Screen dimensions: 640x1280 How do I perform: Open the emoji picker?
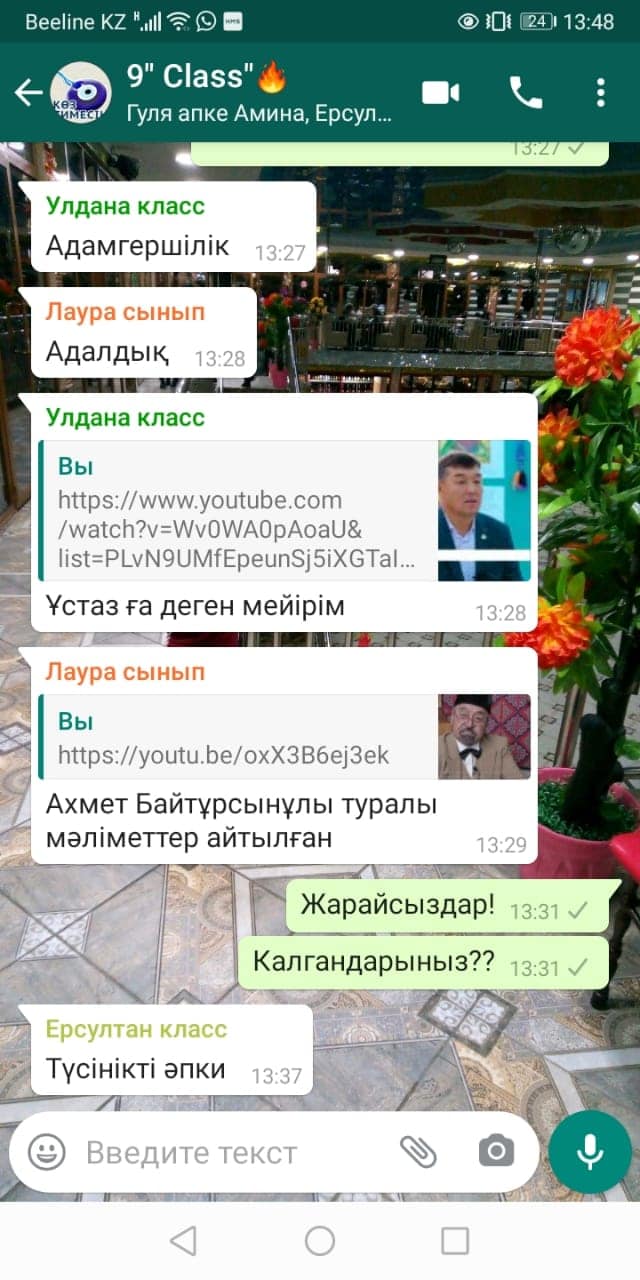[46, 1152]
